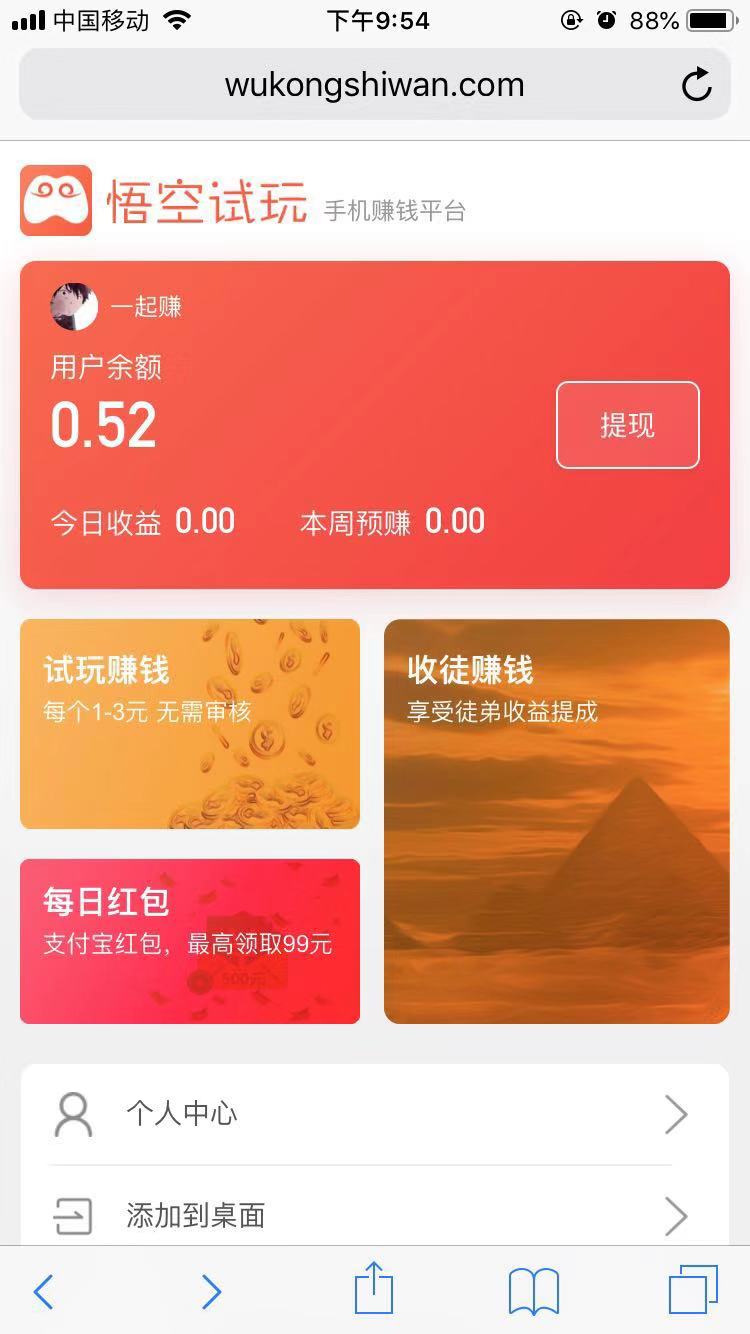Tap the wukongshiwan.com address bar
This screenshot has width=750, height=1334.
[374, 85]
